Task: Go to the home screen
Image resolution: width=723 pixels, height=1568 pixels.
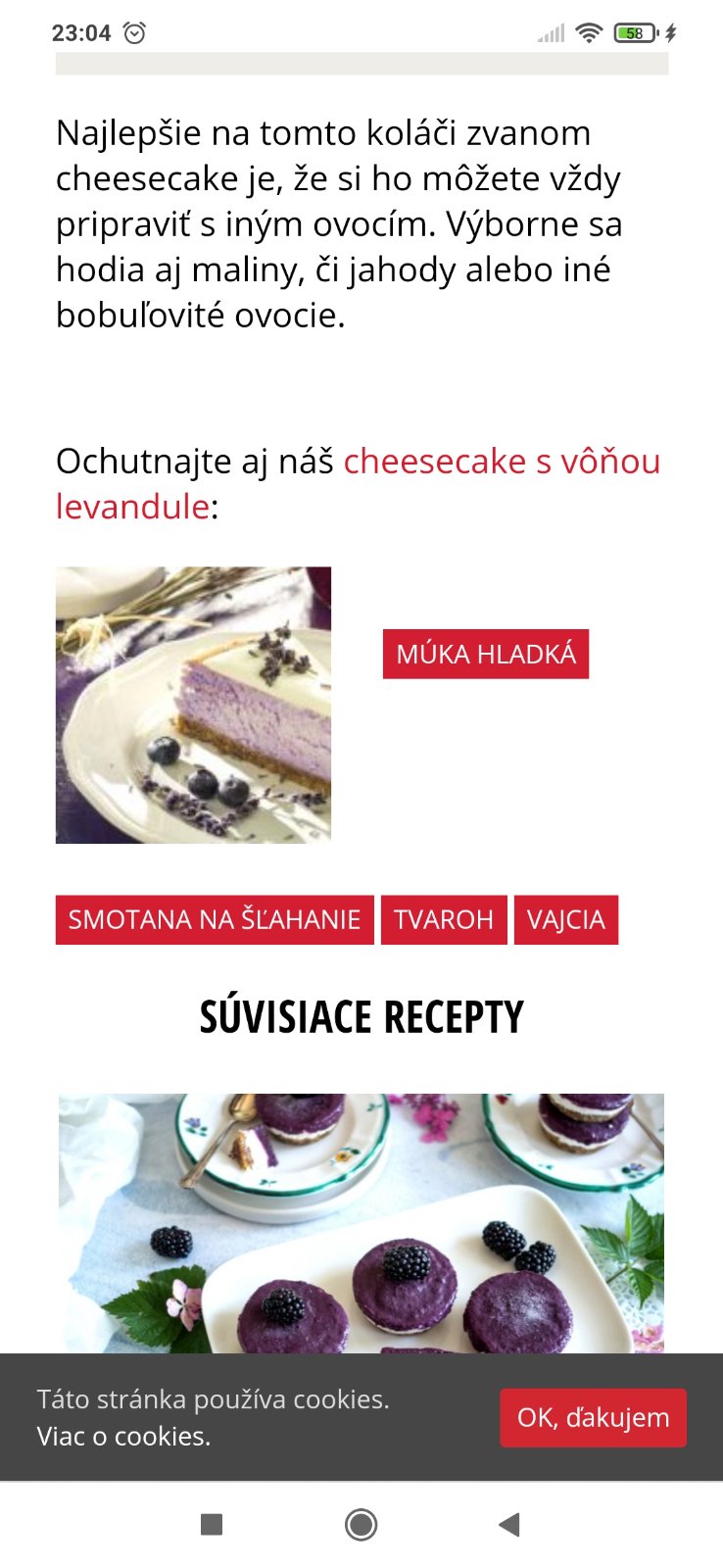Action: point(361,1524)
